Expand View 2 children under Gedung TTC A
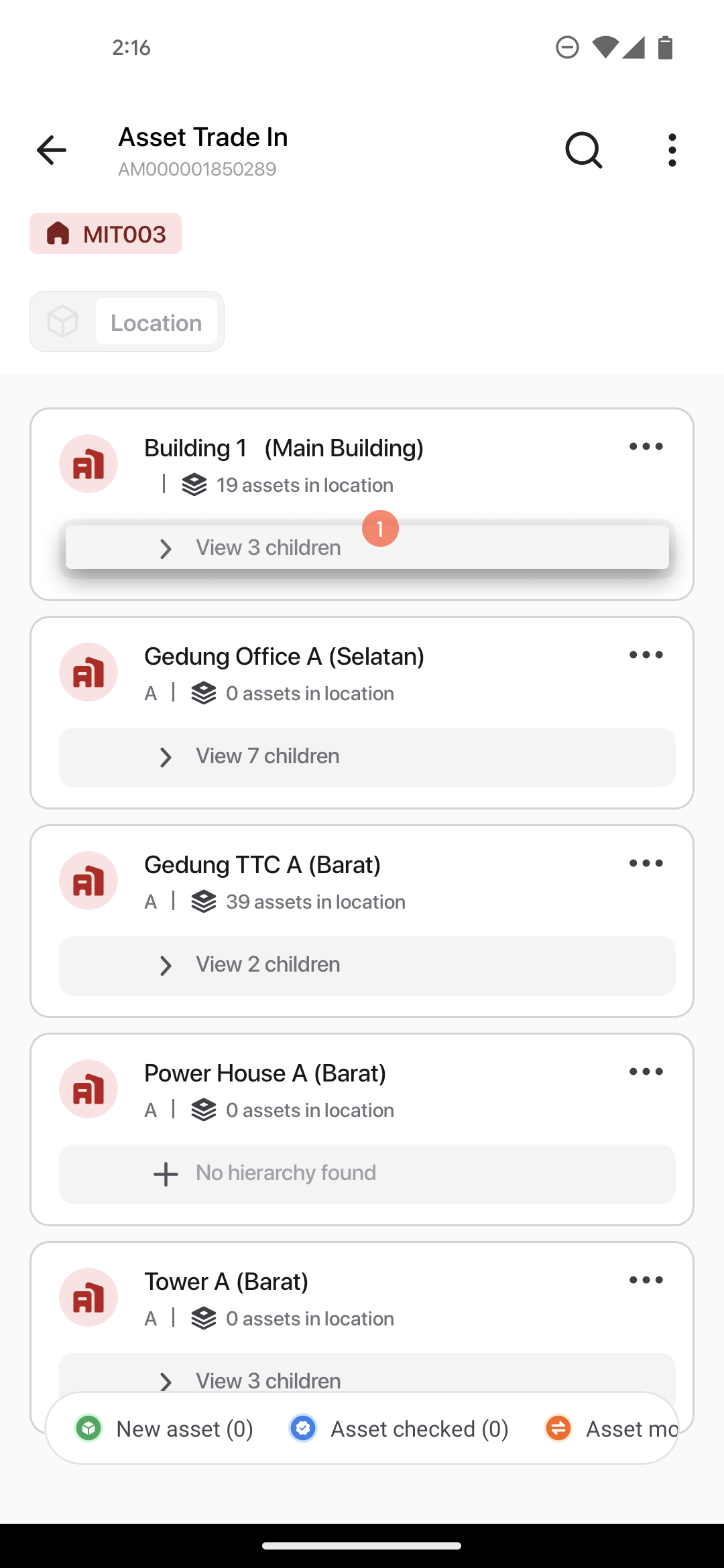The height and width of the screenshot is (1568, 724). click(367, 966)
